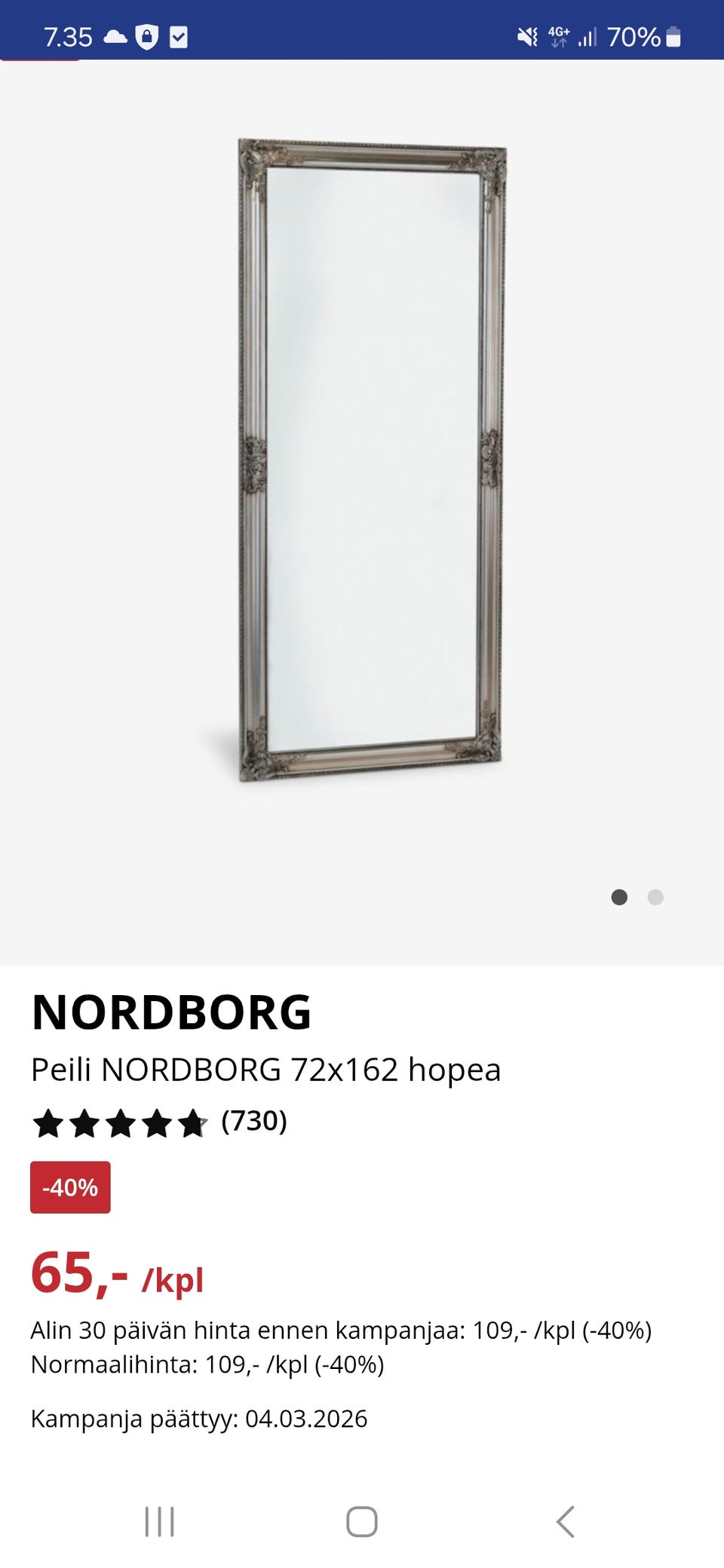Open the 730 customer reviews
This screenshot has width=724, height=1568.
pos(253,1121)
